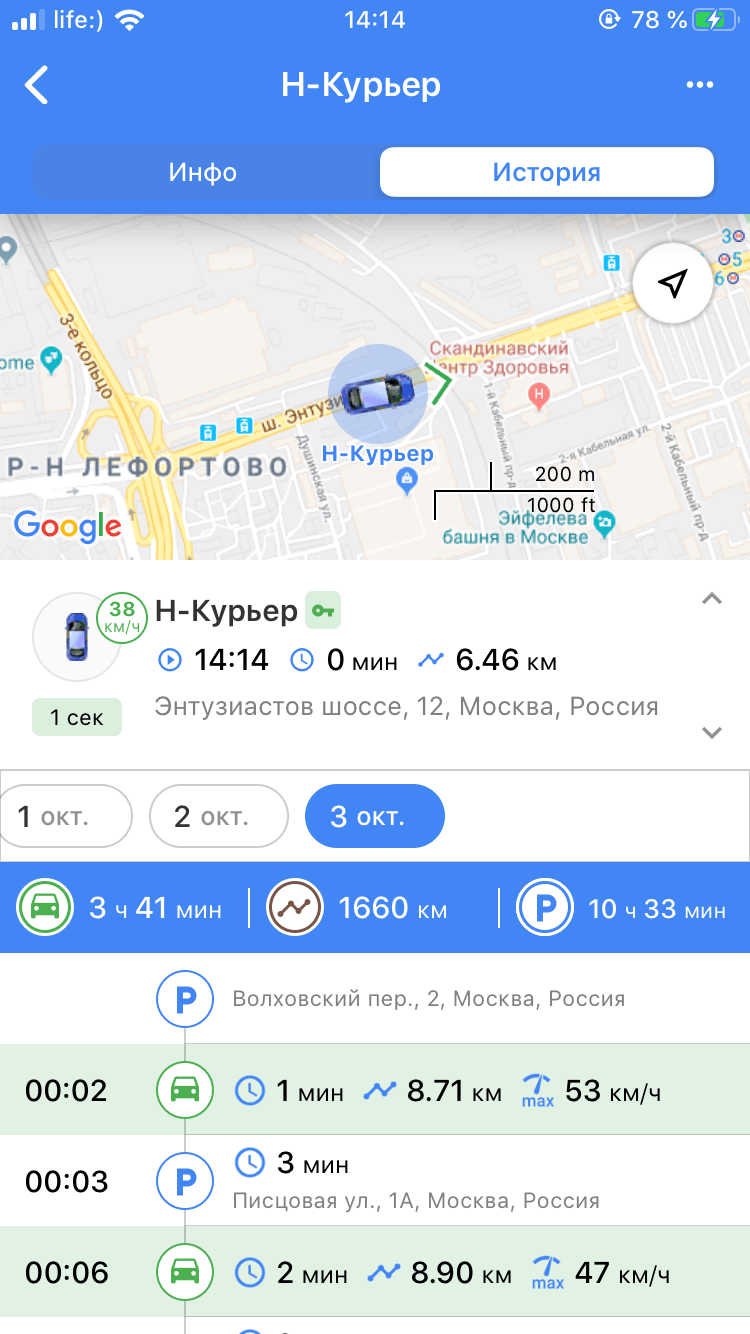750x1334 pixels.
Task: Tap the parking summary icon showing 10 ч 33 мин
Action: click(x=544, y=907)
